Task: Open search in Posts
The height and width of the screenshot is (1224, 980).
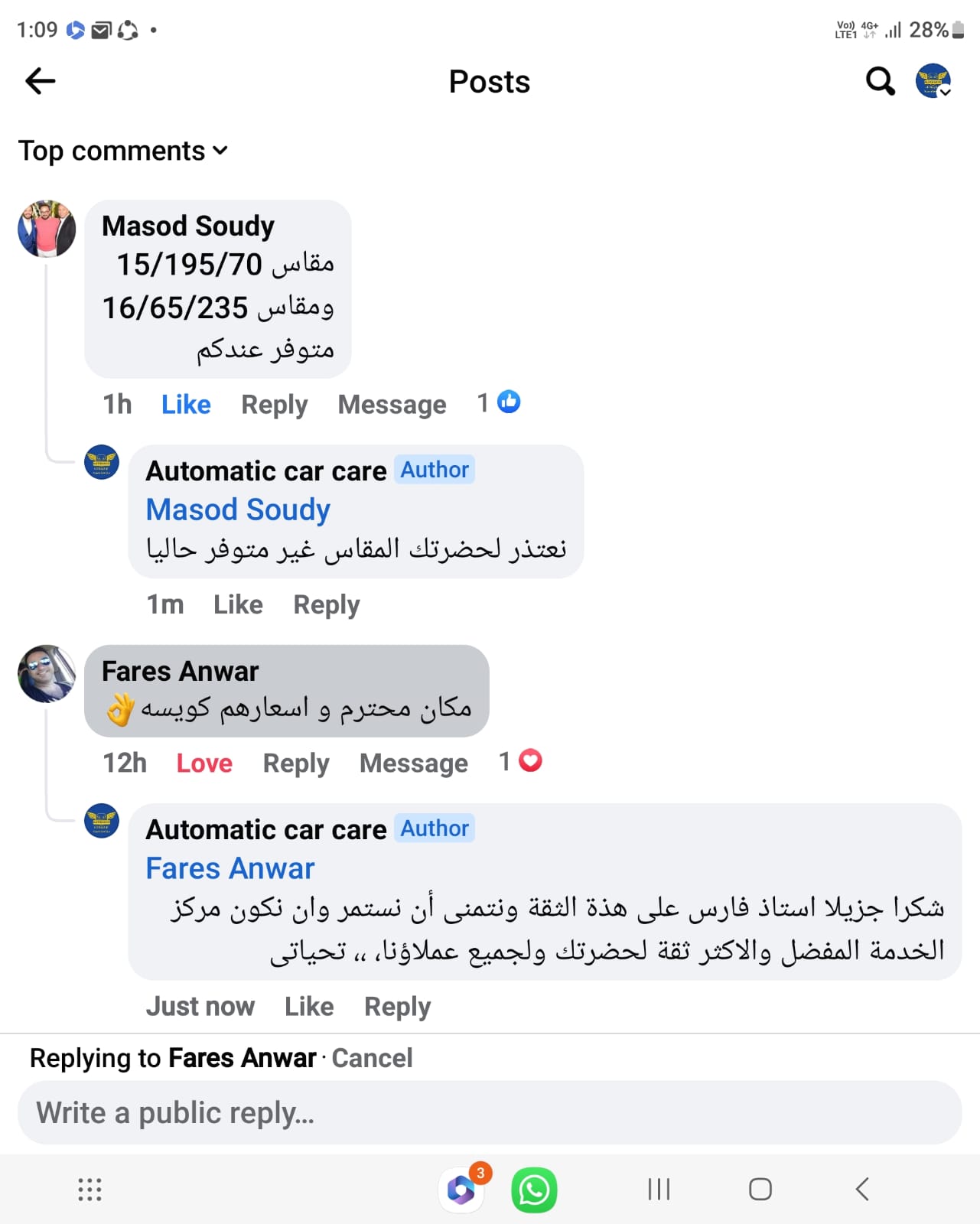Action: [880, 81]
